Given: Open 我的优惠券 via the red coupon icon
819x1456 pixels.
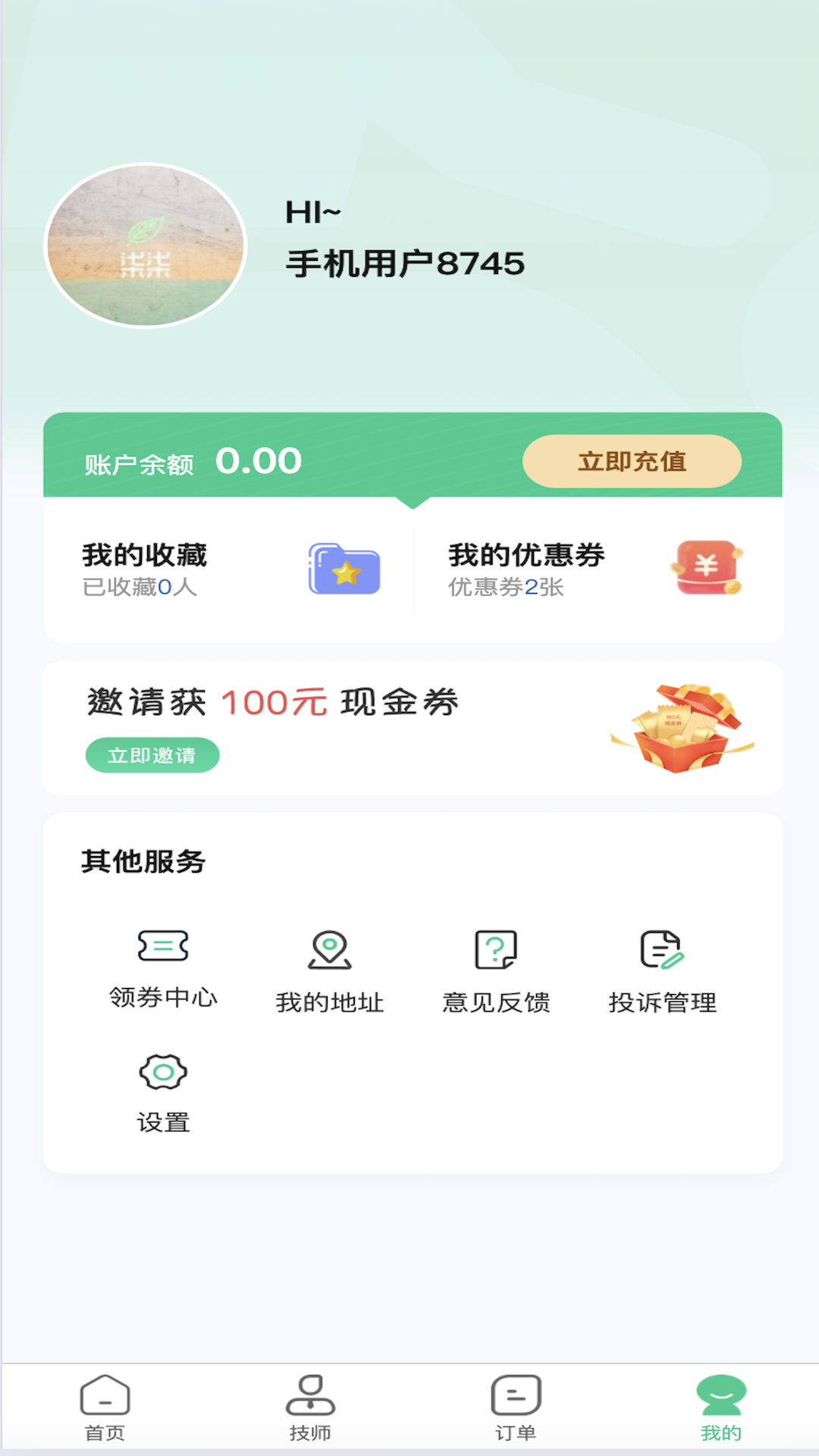Looking at the screenshot, I should click(706, 567).
